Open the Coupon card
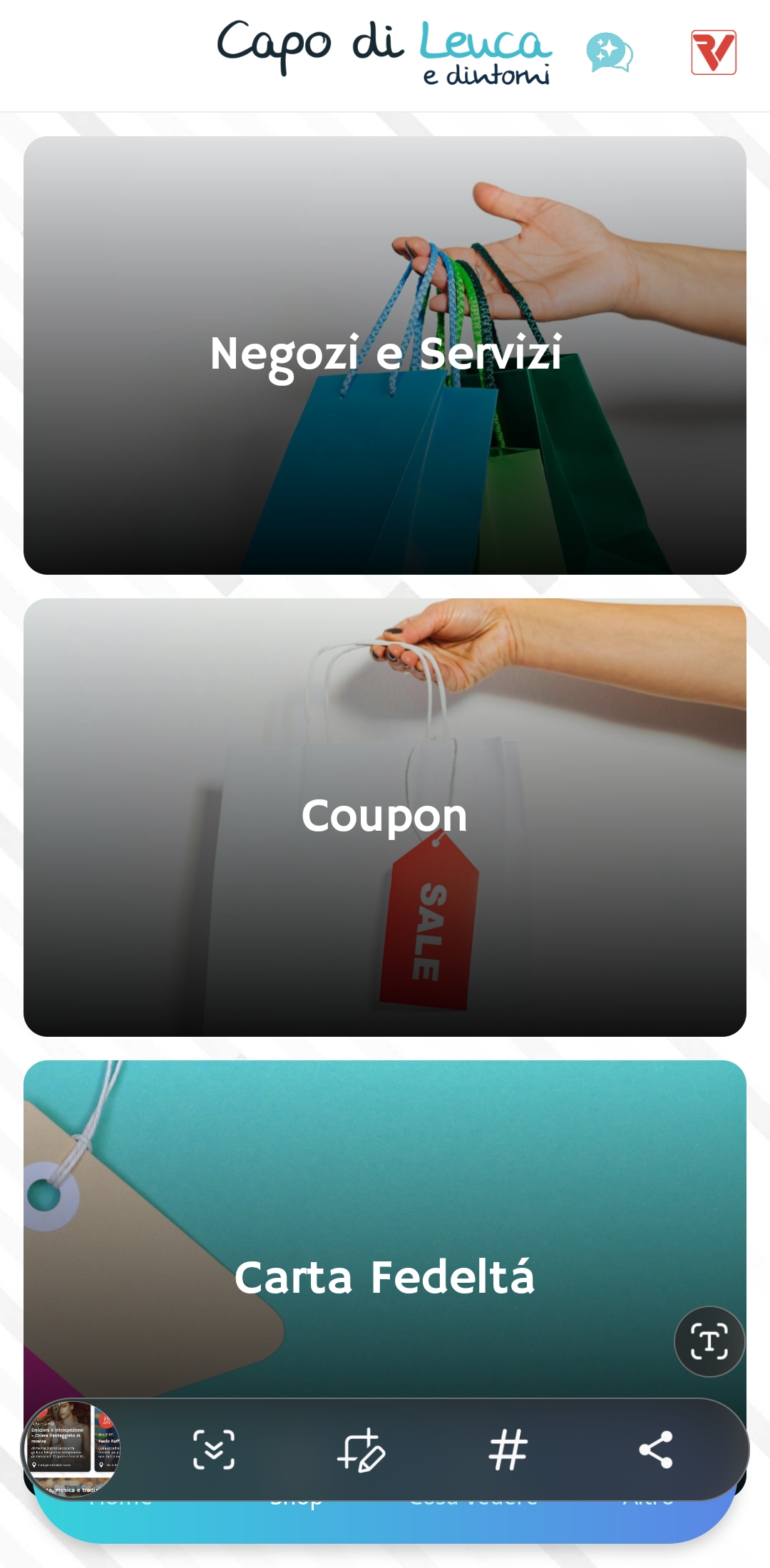Screen dimensions: 770x1568 pos(385,817)
